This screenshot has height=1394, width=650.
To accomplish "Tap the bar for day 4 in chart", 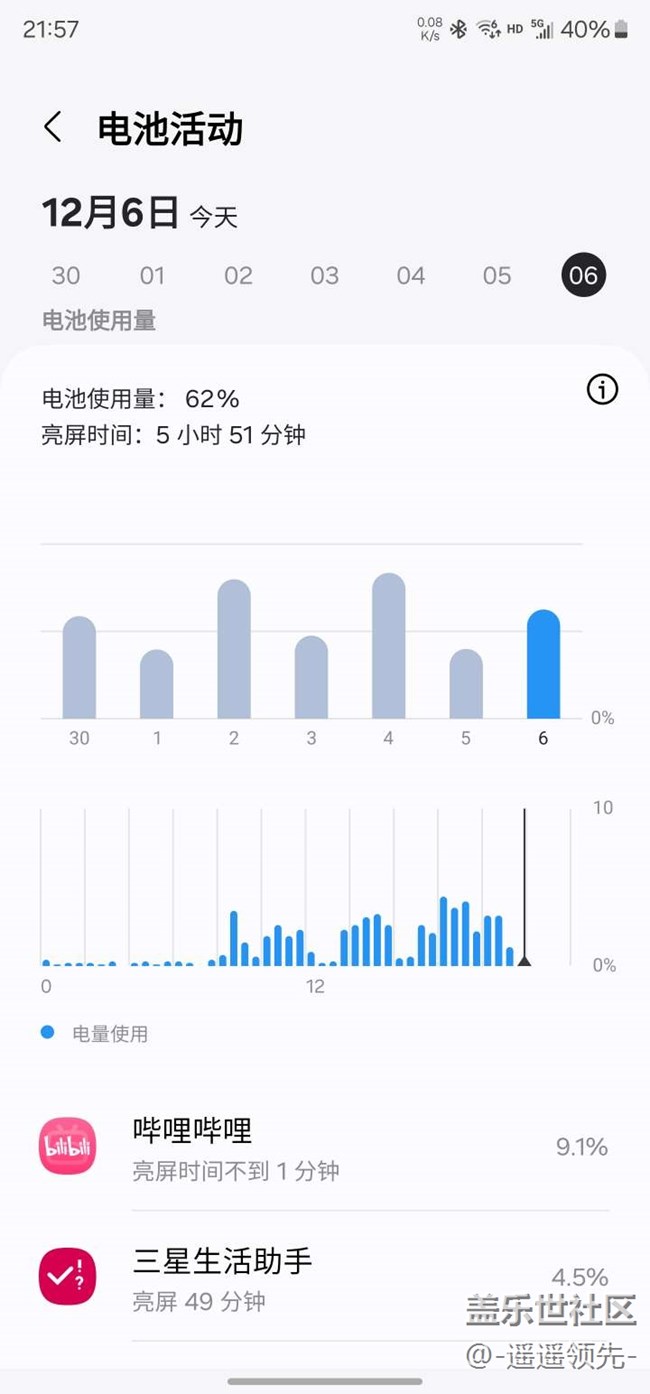I will 389,645.
